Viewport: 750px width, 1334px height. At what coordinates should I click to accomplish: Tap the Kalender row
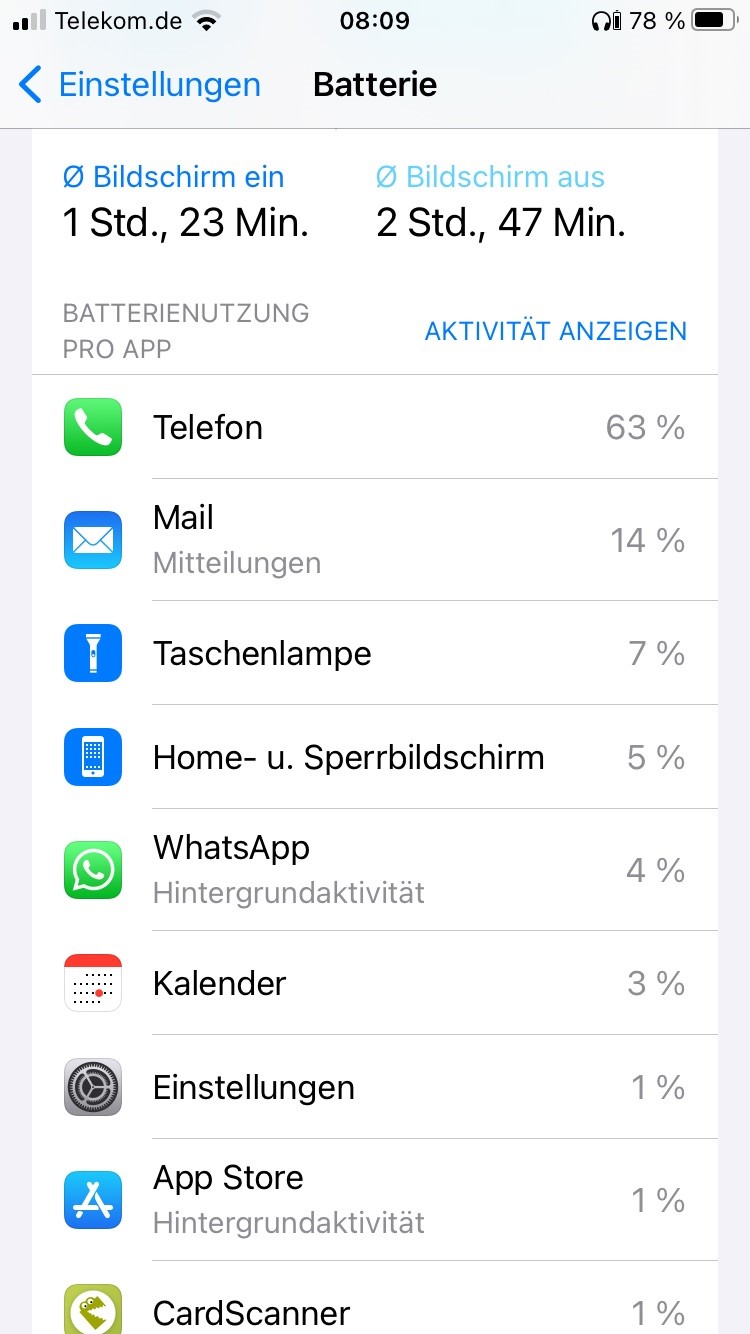[x=375, y=983]
